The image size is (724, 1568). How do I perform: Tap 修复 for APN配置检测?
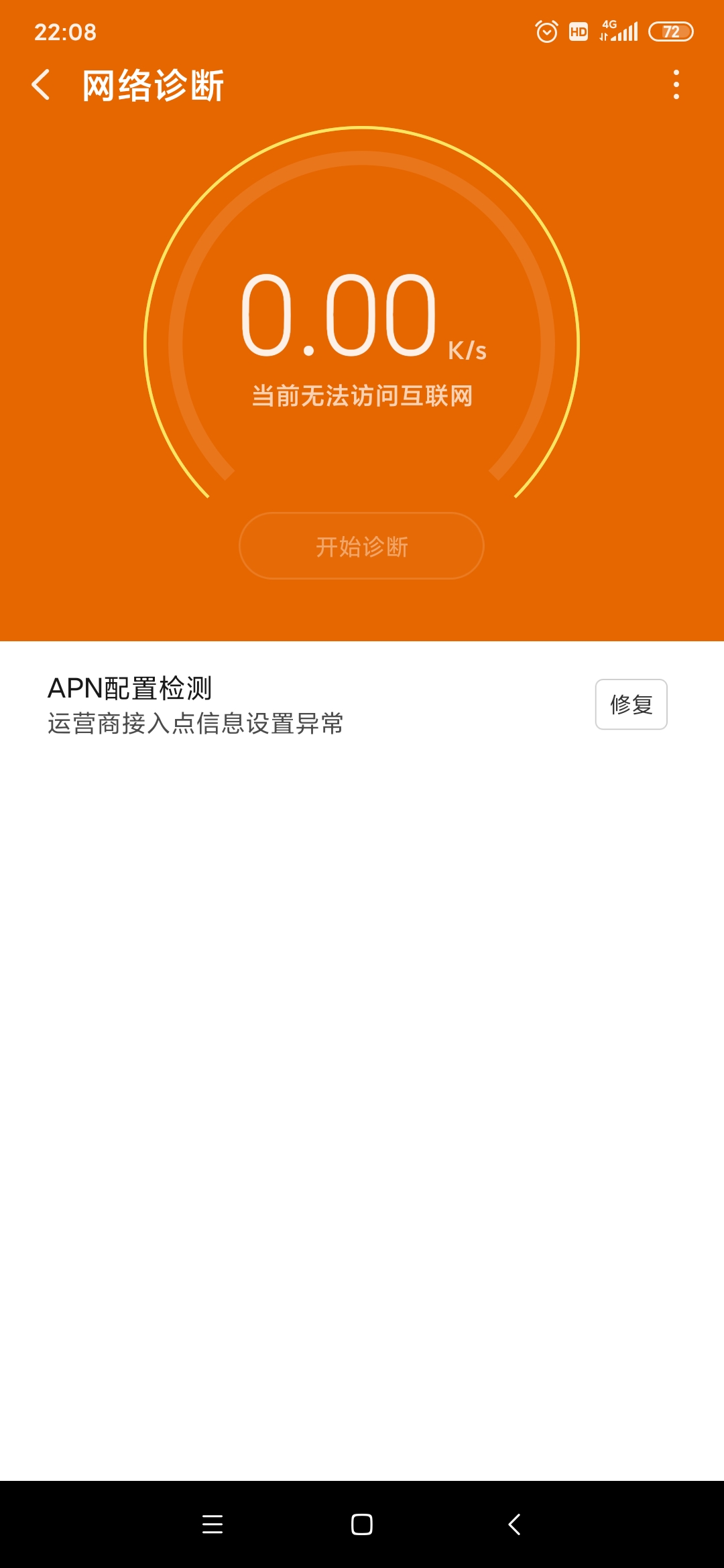[x=631, y=704]
